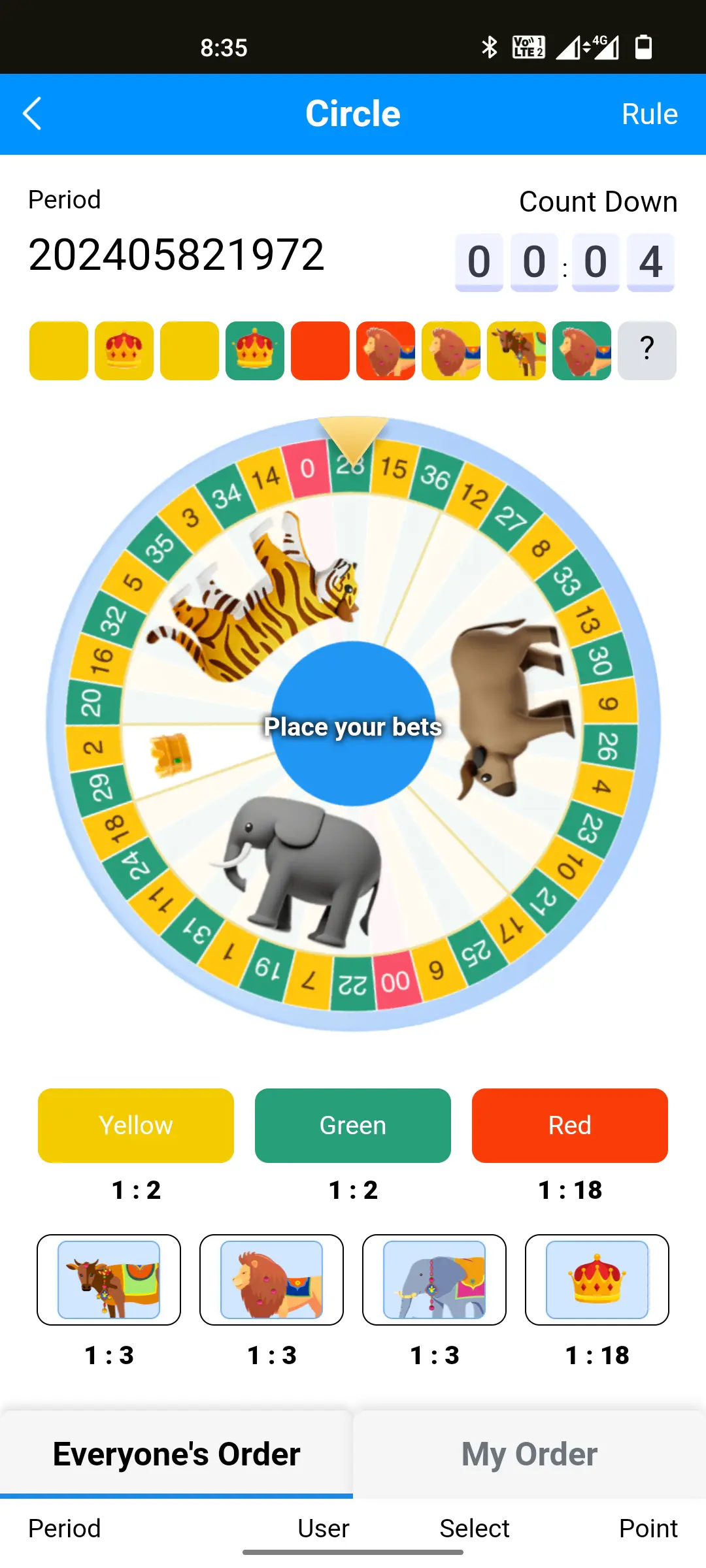Select the elephant betting option

(x=434, y=1280)
